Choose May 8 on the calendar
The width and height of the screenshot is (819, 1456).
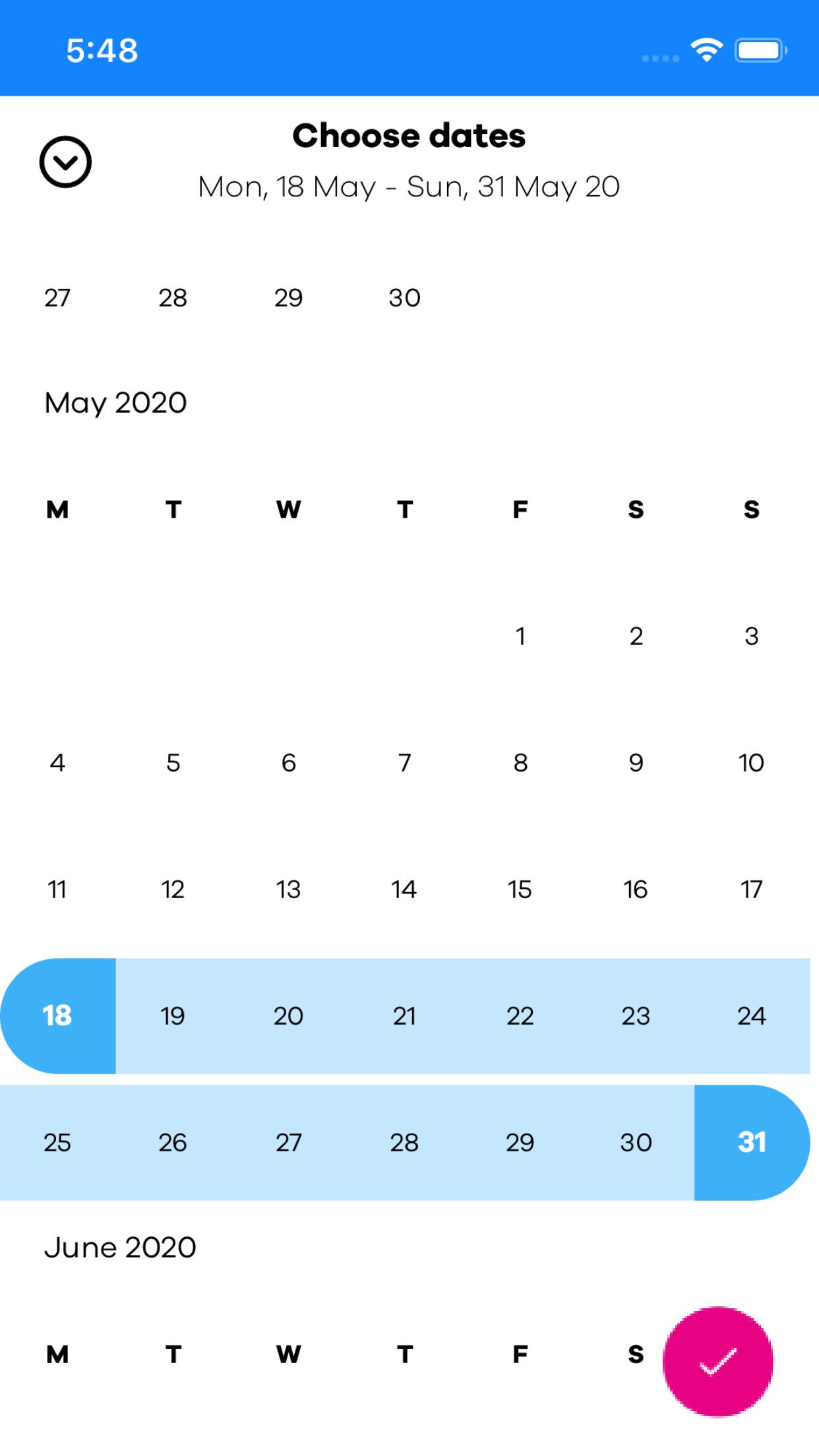(520, 763)
